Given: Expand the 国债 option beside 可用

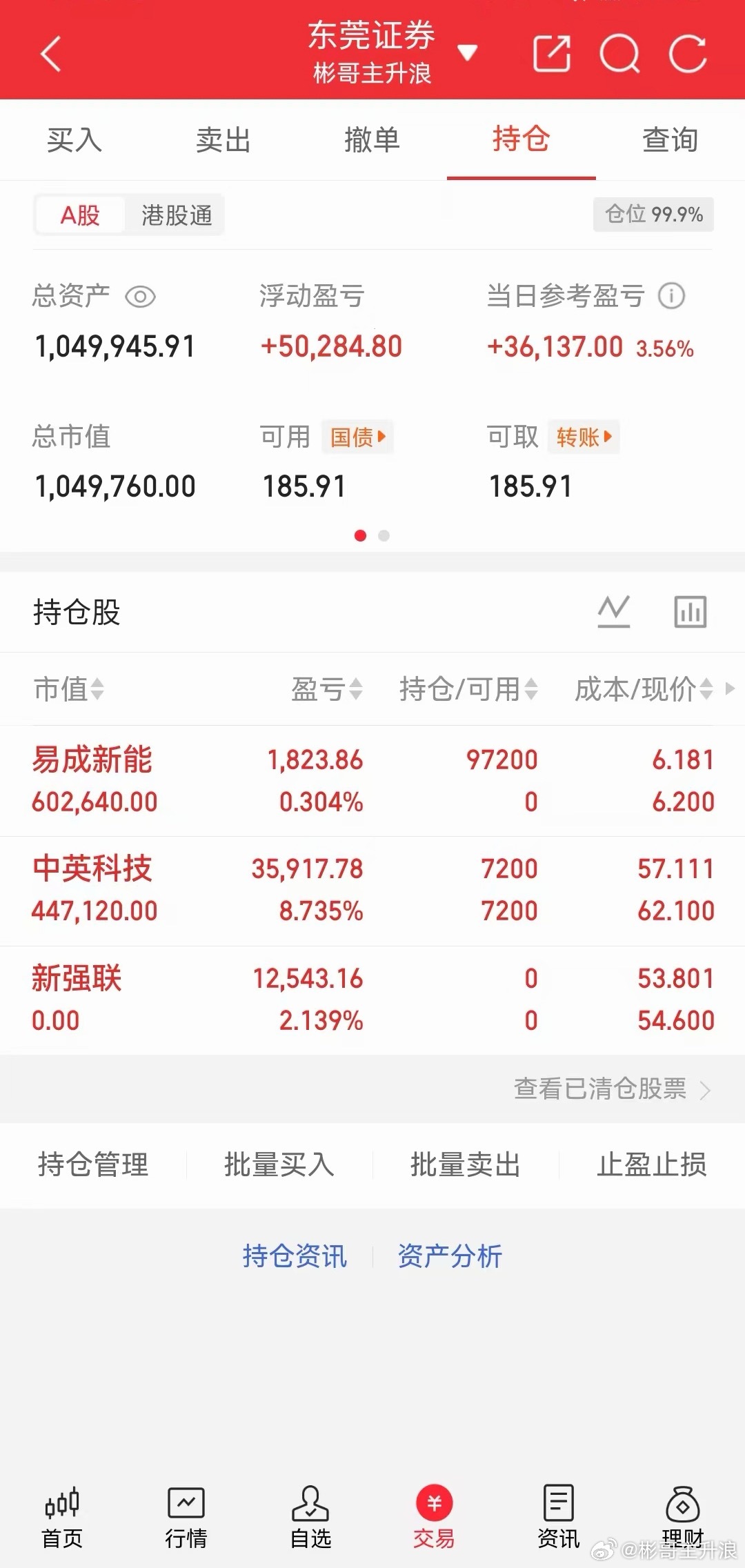Looking at the screenshot, I should (357, 437).
